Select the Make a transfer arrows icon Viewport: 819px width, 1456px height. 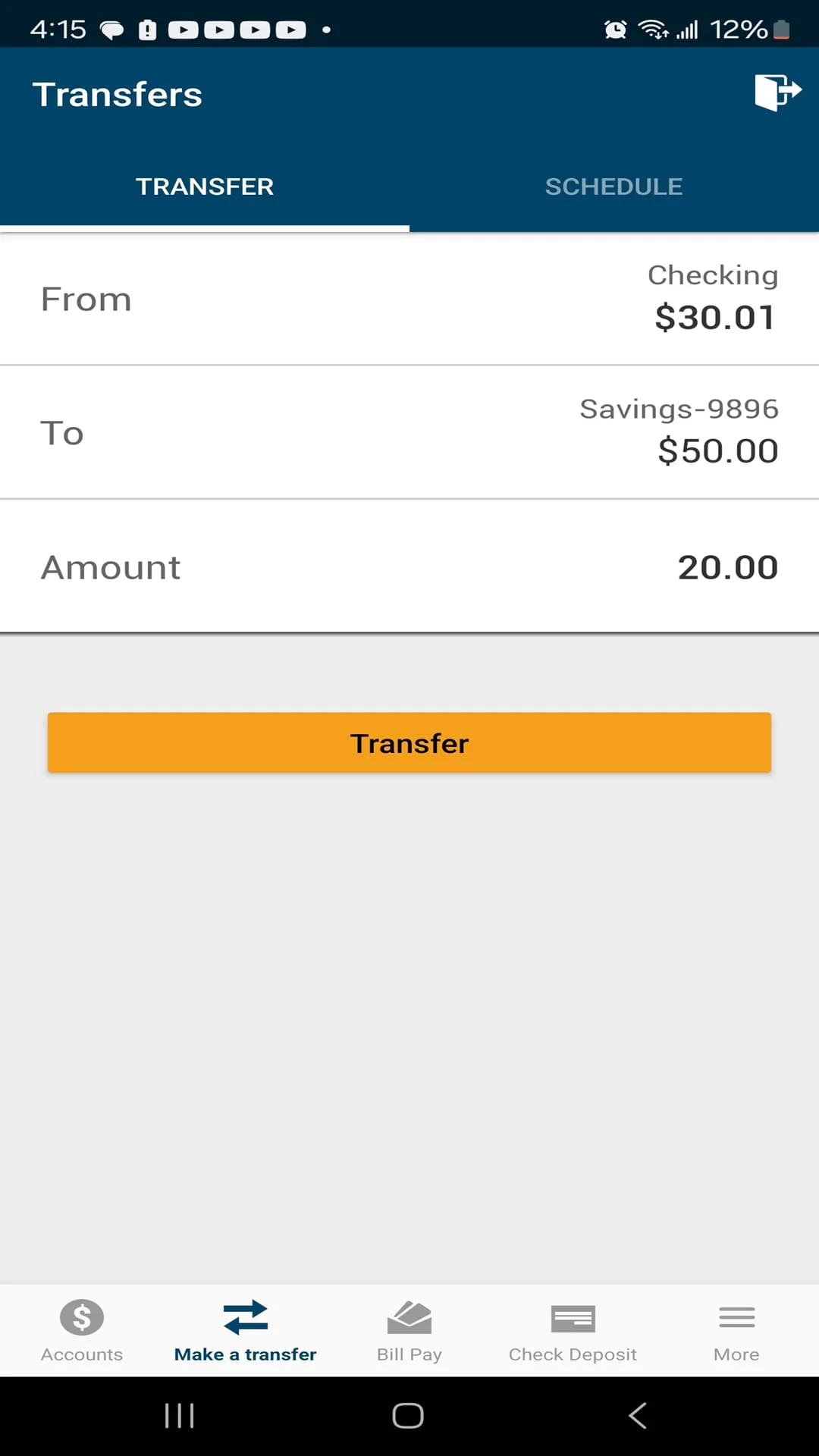(x=245, y=1317)
